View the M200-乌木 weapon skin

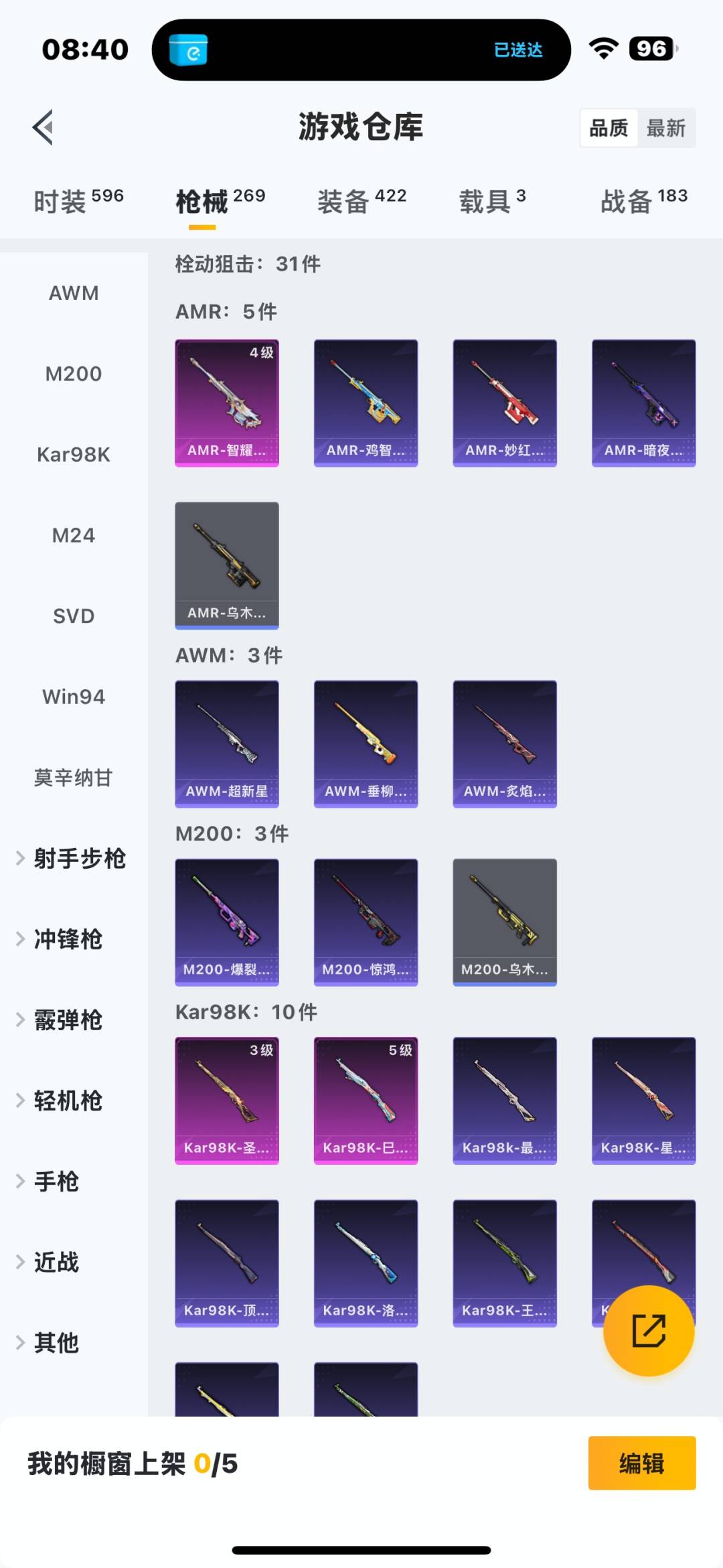coord(505,921)
